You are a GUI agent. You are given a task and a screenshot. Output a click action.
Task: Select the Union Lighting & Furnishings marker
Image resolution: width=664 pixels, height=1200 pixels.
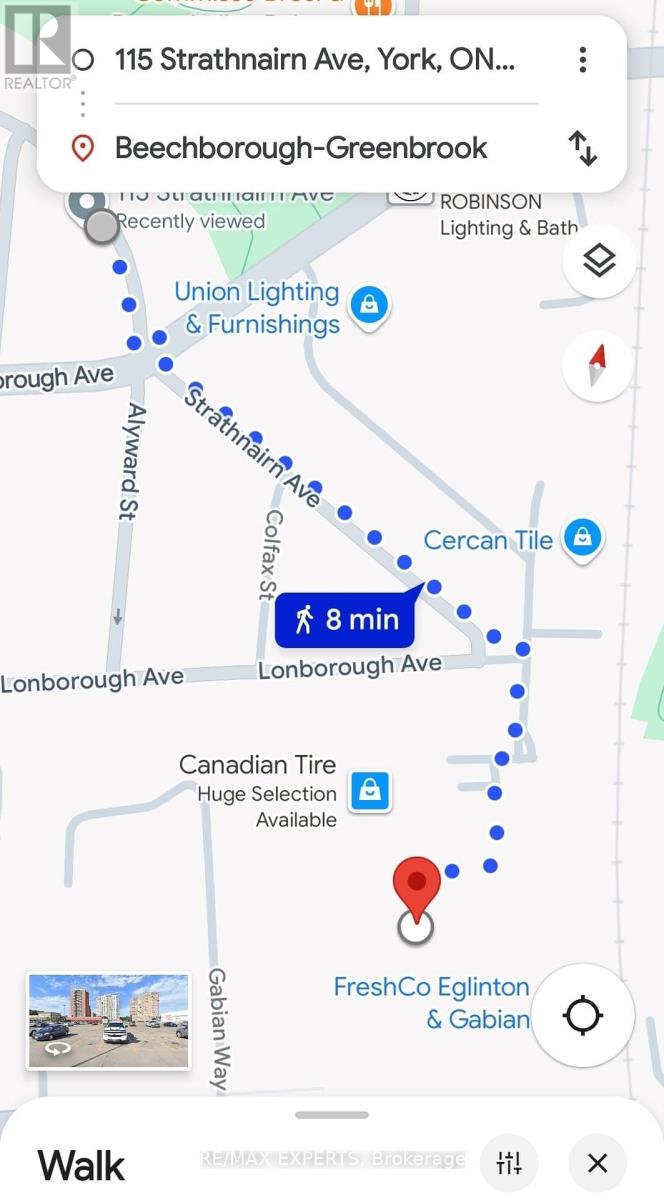click(x=369, y=303)
